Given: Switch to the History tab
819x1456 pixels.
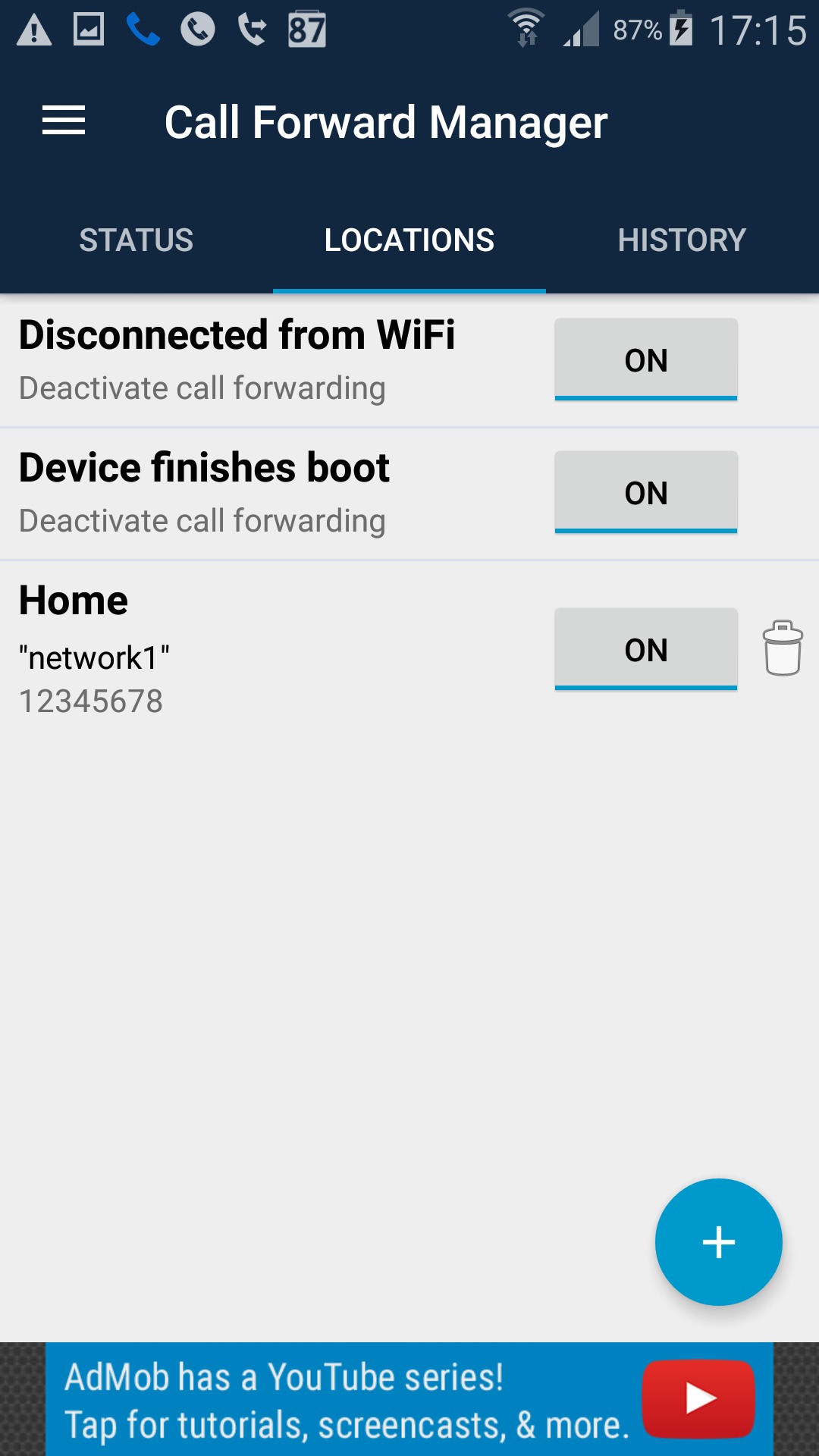Looking at the screenshot, I should coord(682,240).
